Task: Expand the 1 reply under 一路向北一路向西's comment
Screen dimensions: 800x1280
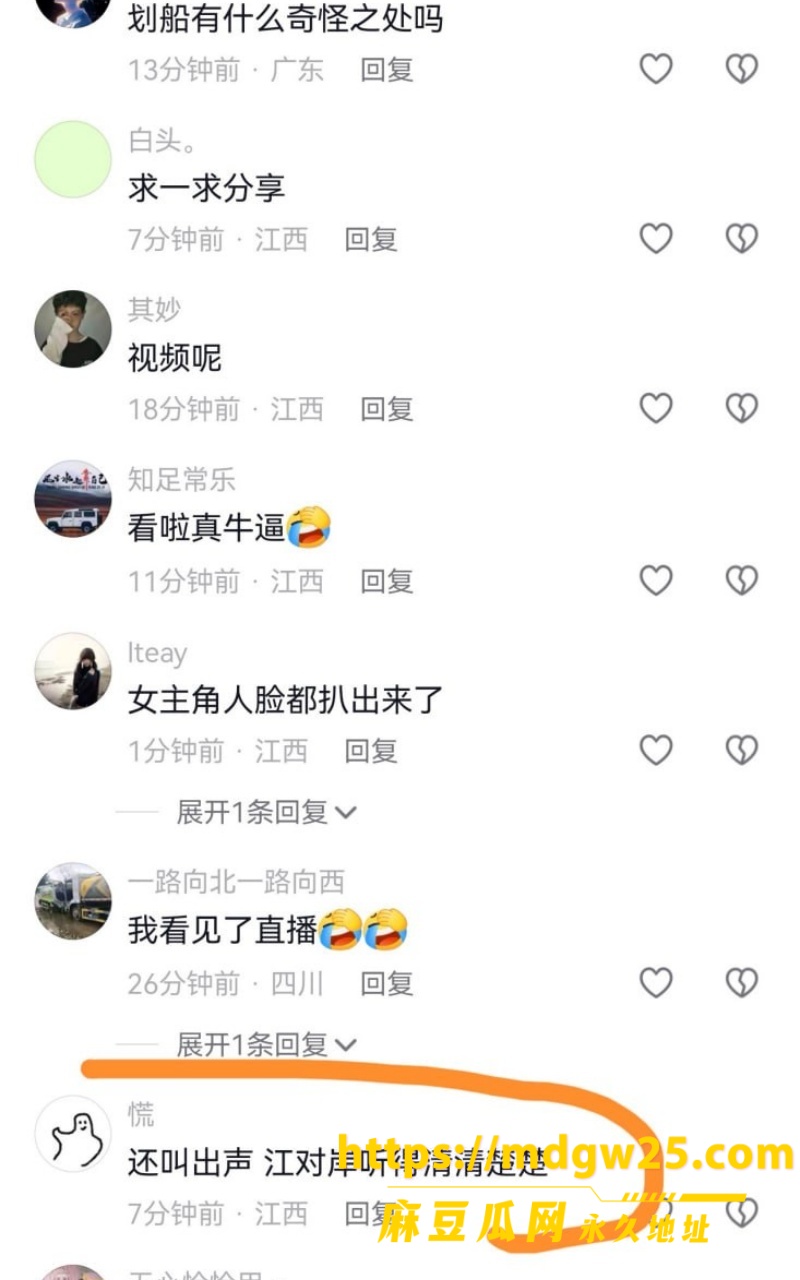Action: coord(266,1045)
